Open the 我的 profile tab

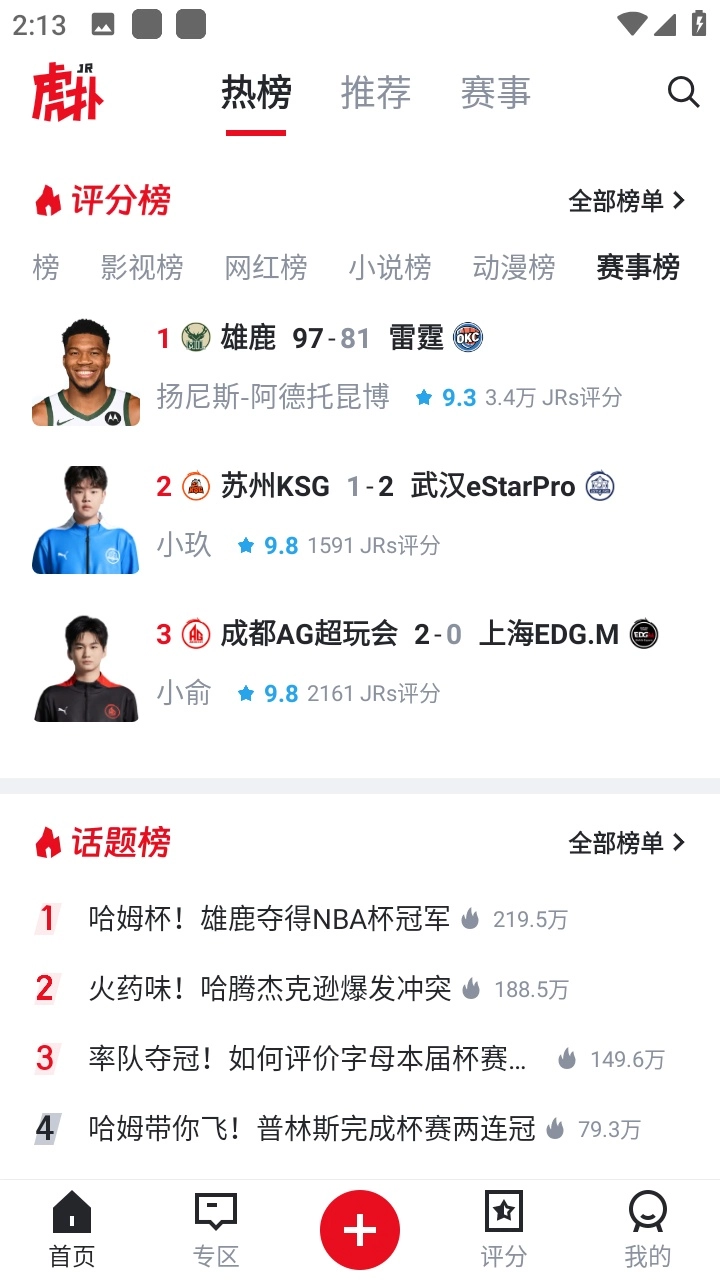pyautogui.click(x=647, y=1230)
